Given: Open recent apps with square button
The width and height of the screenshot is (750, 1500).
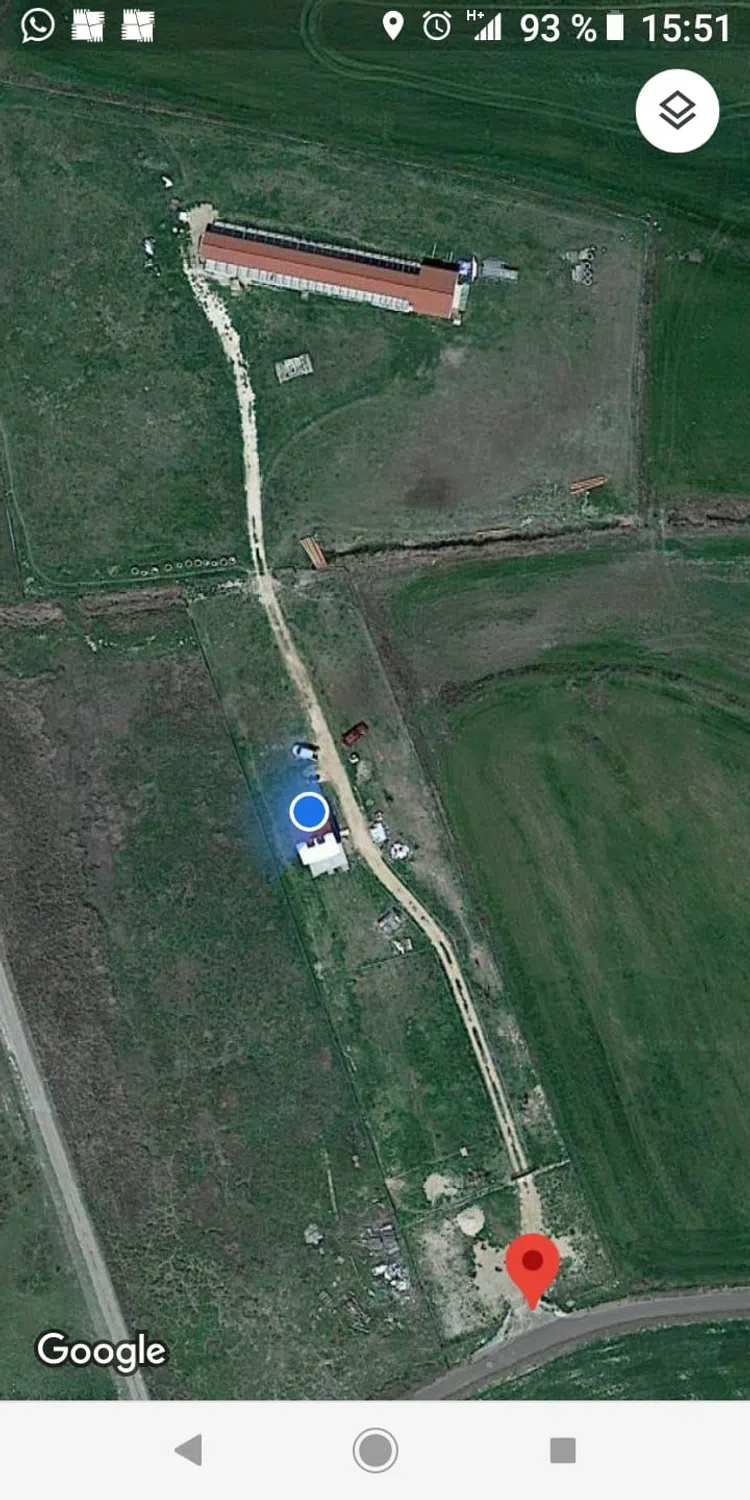Looking at the screenshot, I should tap(563, 1450).
